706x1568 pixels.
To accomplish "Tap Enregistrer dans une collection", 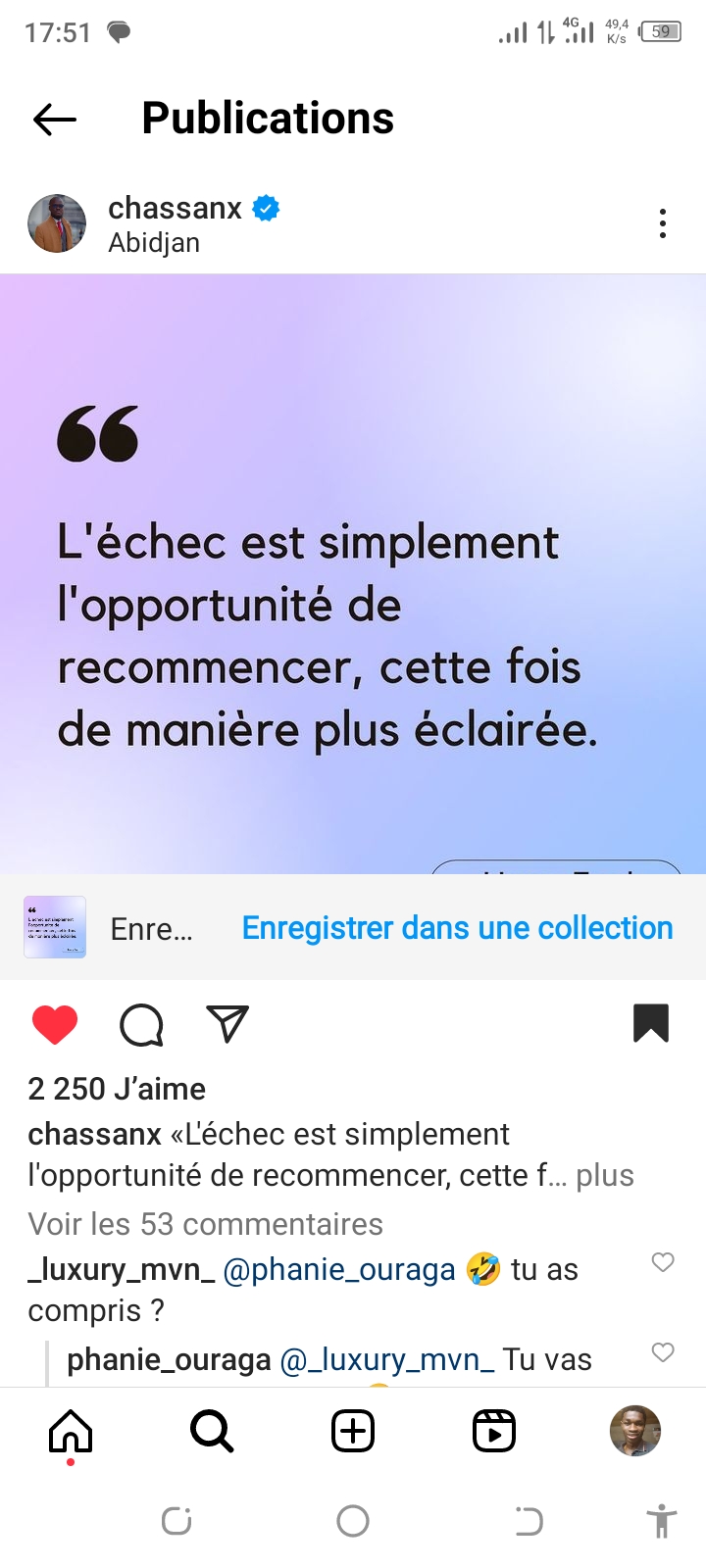I will (x=457, y=928).
